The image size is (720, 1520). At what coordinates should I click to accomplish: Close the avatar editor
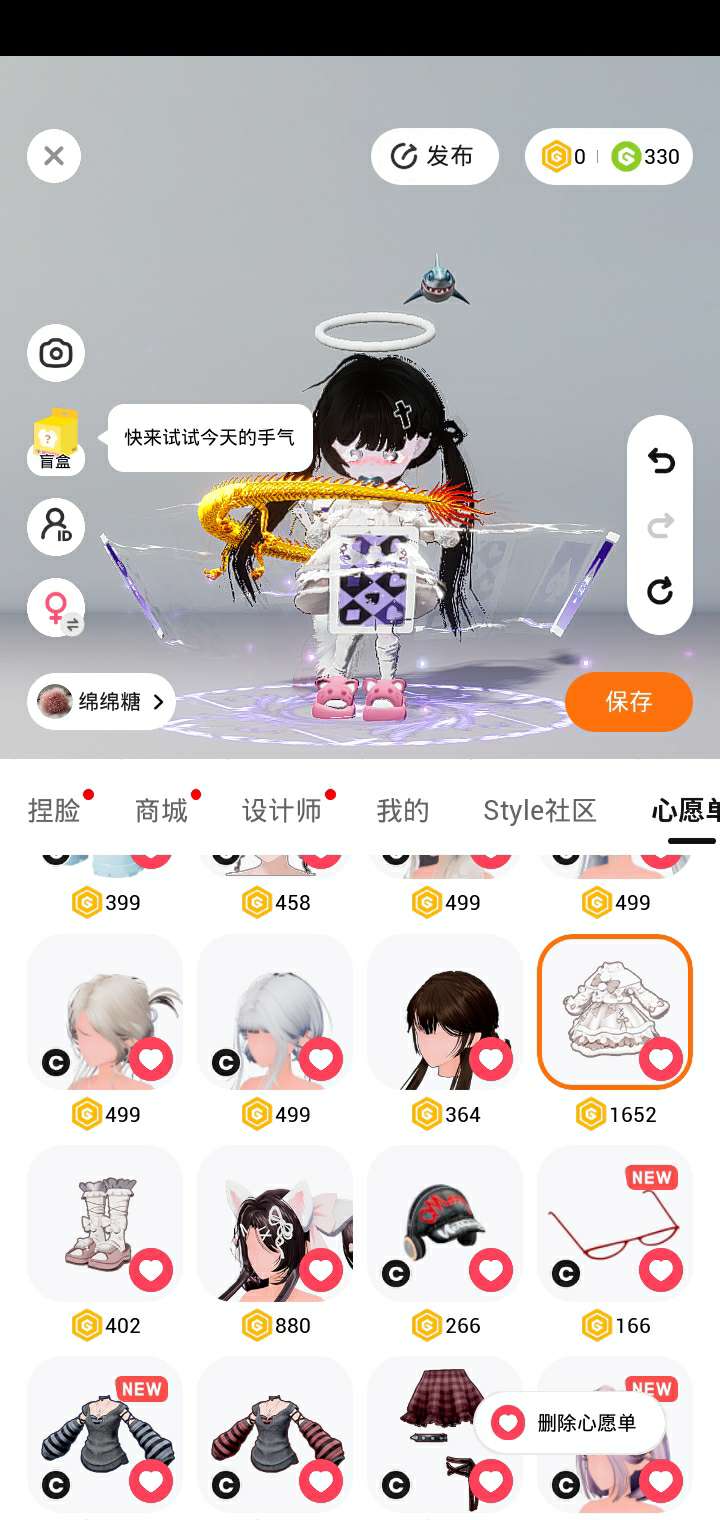(x=54, y=156)
